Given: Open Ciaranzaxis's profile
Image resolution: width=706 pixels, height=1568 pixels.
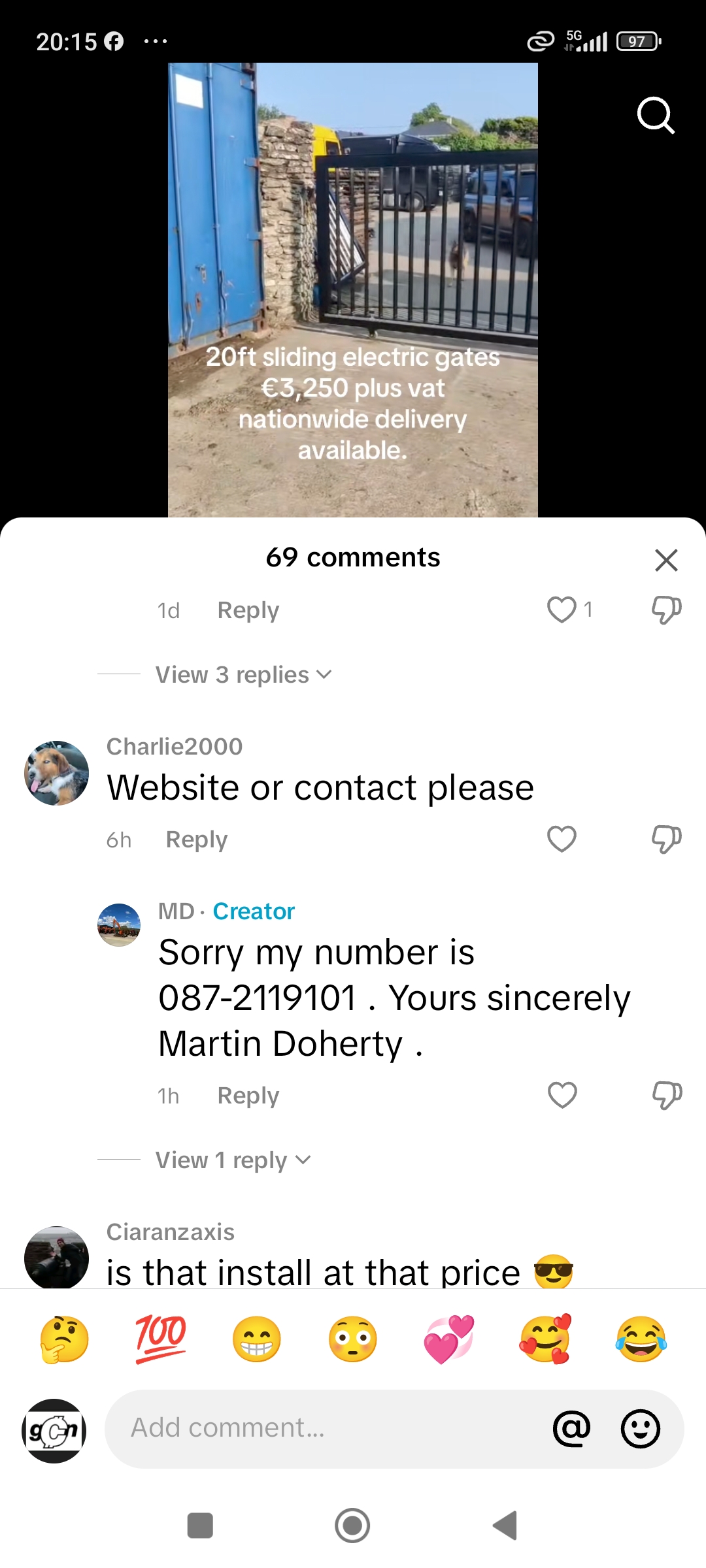Looking at the screenshot, I should click(x=56, y=1257).
